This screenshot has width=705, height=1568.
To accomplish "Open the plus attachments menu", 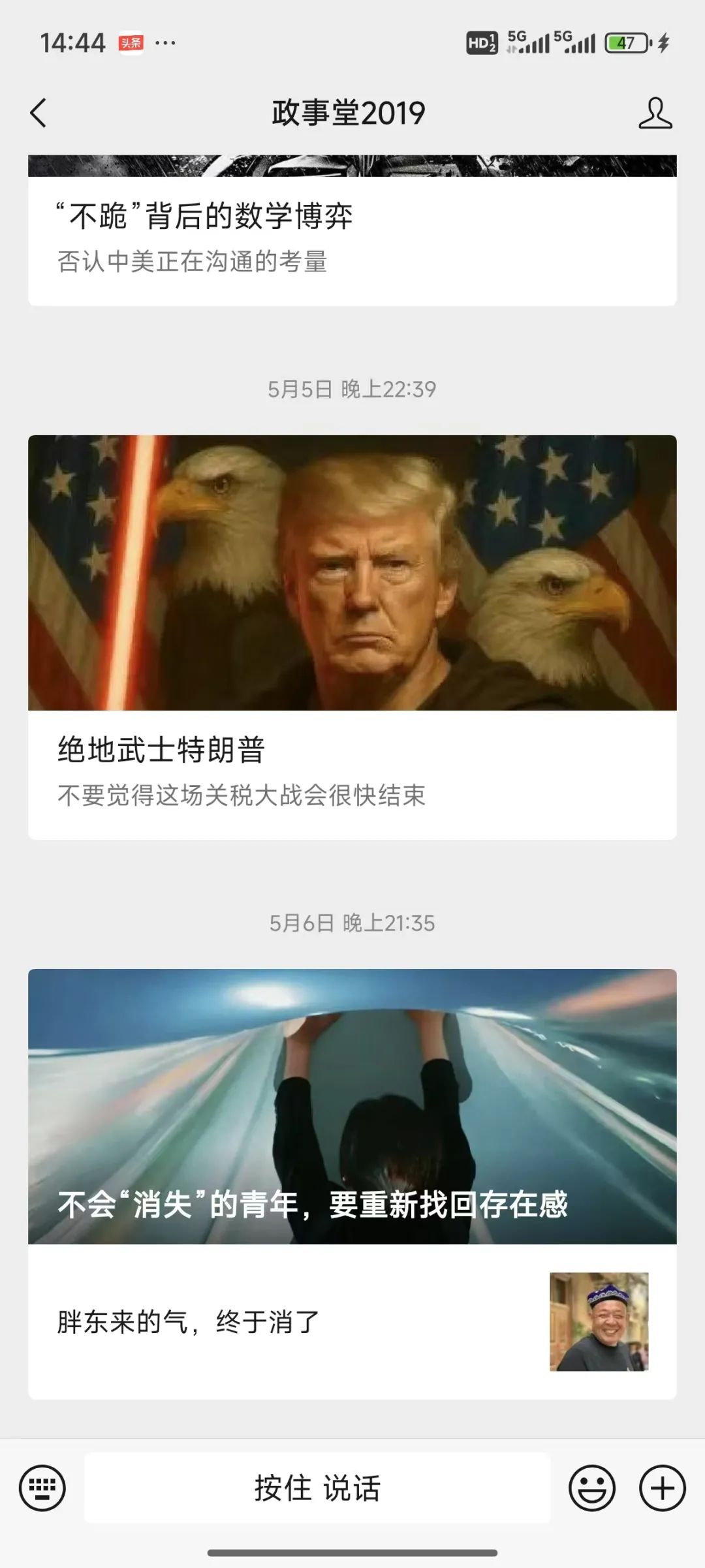I will point(662,1488).
